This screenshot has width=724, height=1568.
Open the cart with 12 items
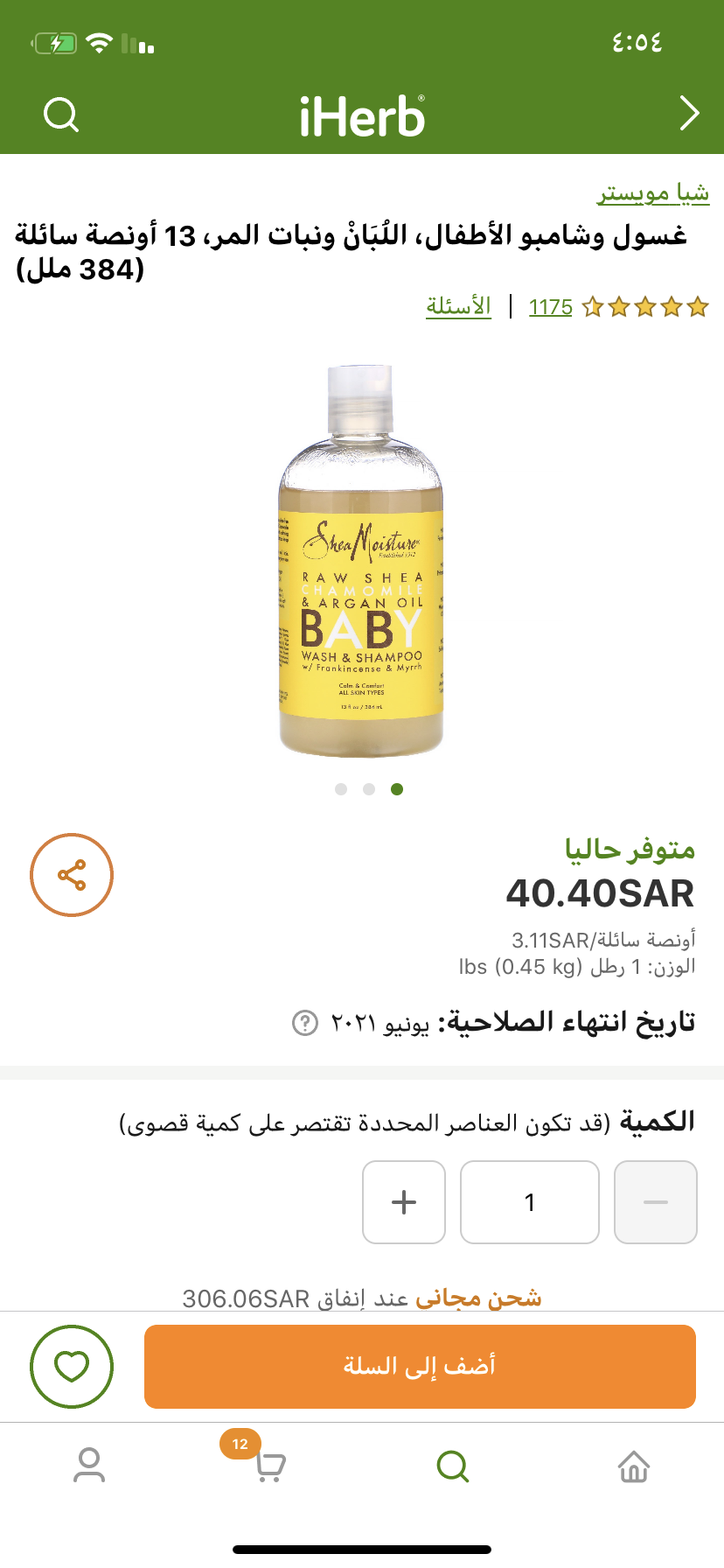click(x=269, y=1466)
